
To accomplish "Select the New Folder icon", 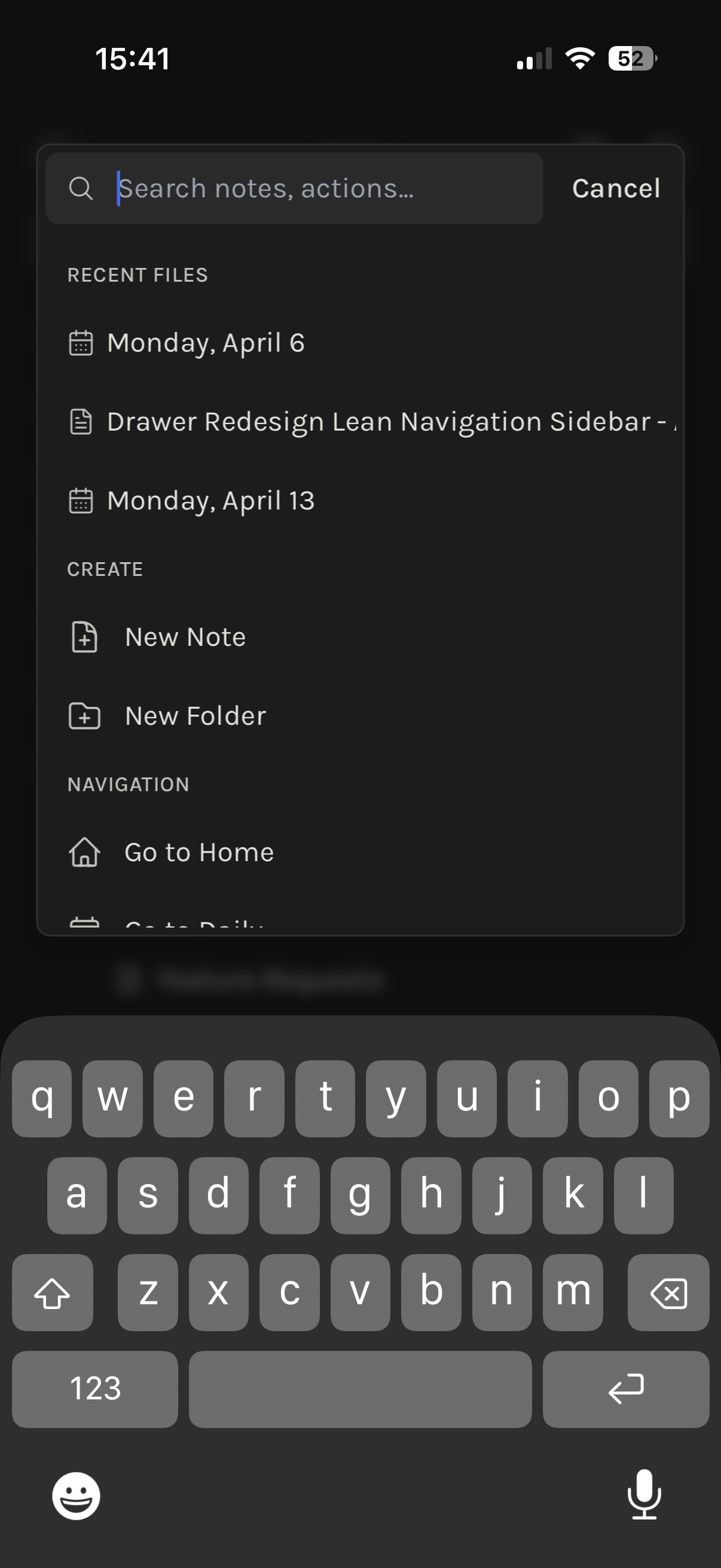I will pos(84,716).
